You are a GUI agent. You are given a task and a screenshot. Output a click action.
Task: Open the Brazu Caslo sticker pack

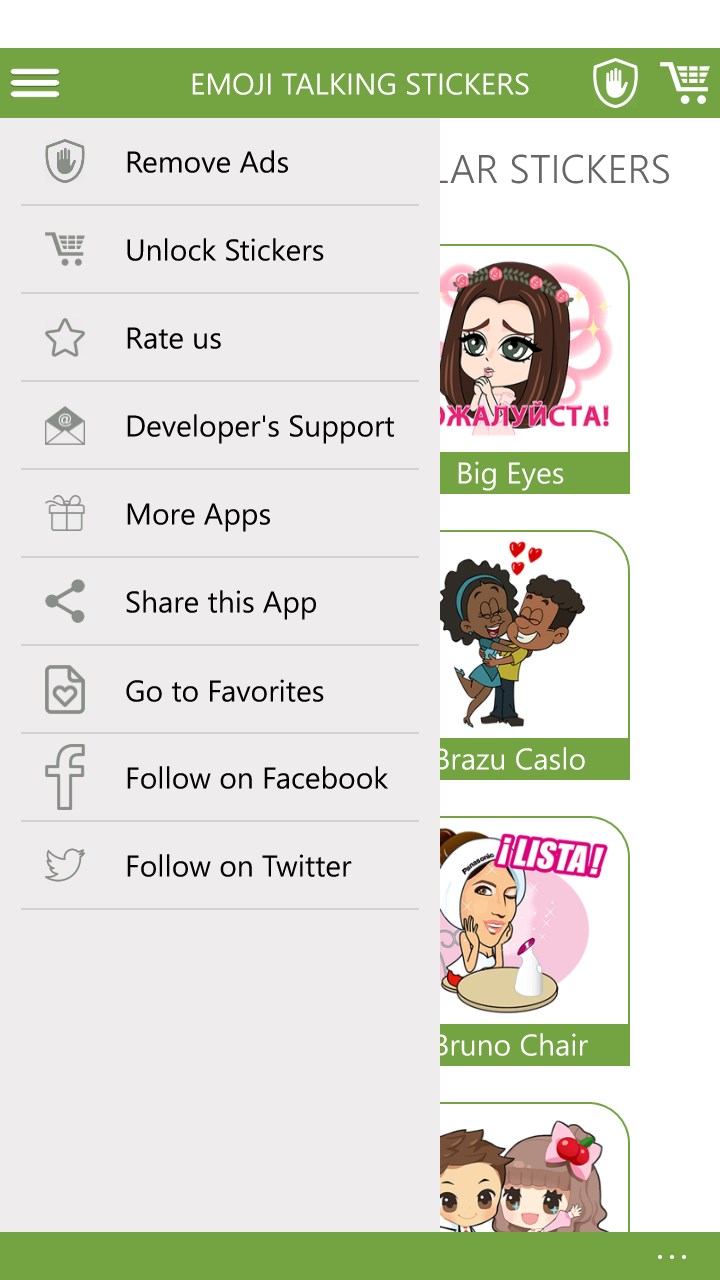pos(534,655)
